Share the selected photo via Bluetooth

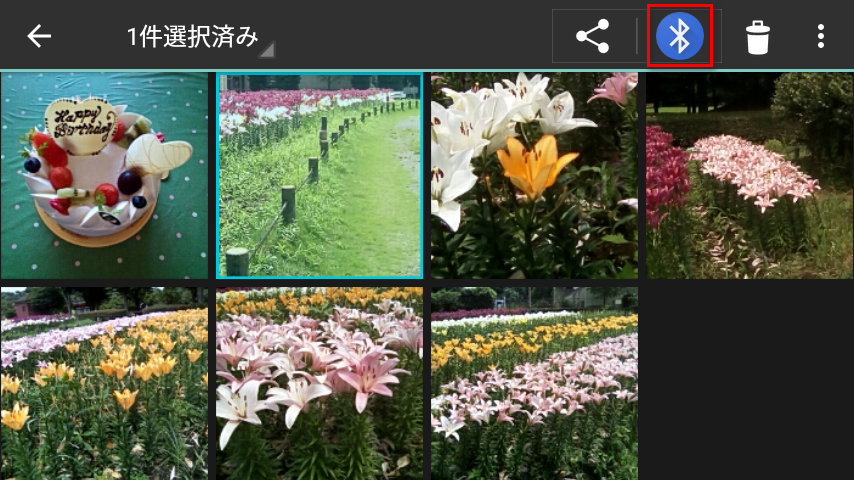coord(680,37)
